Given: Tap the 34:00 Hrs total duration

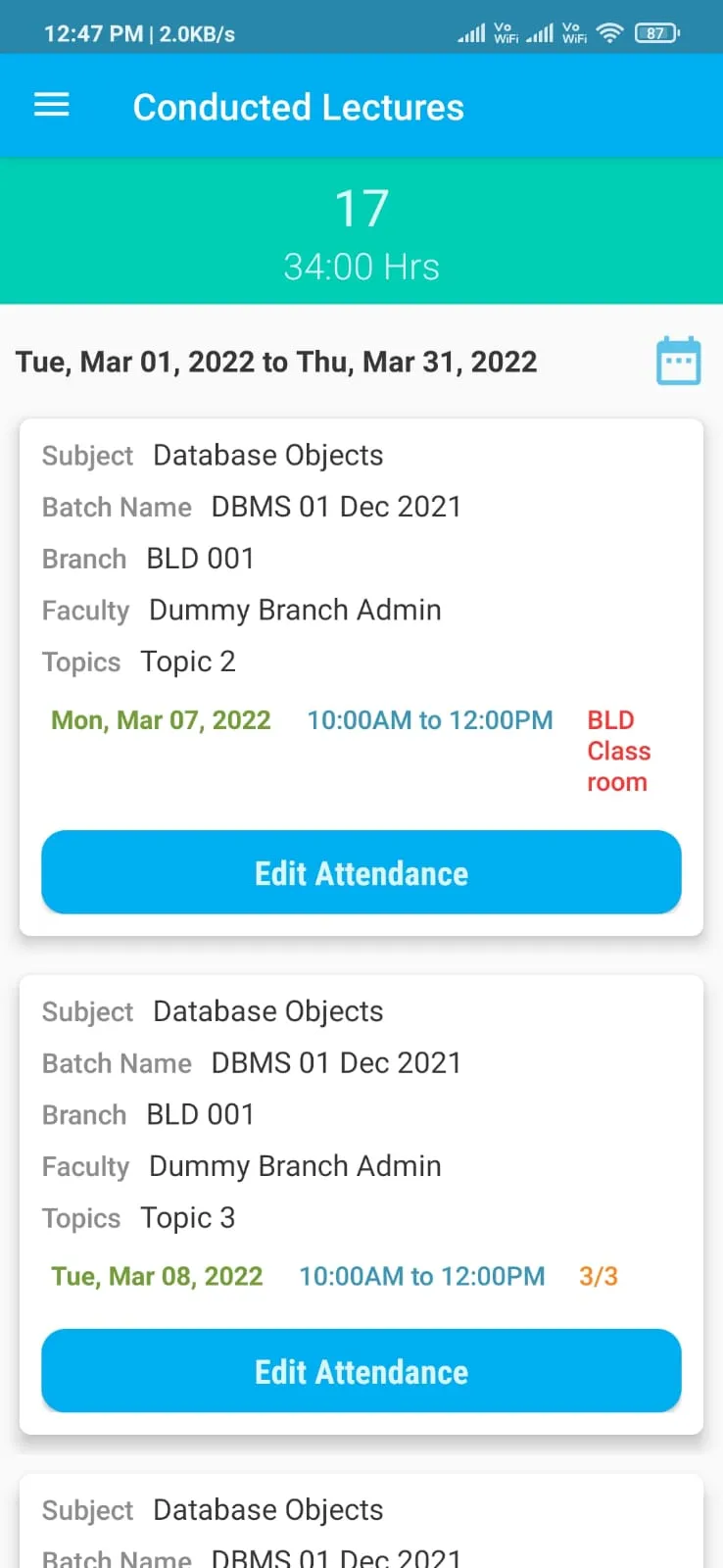Looking at the screenshot, I should [x=361, y=266].
